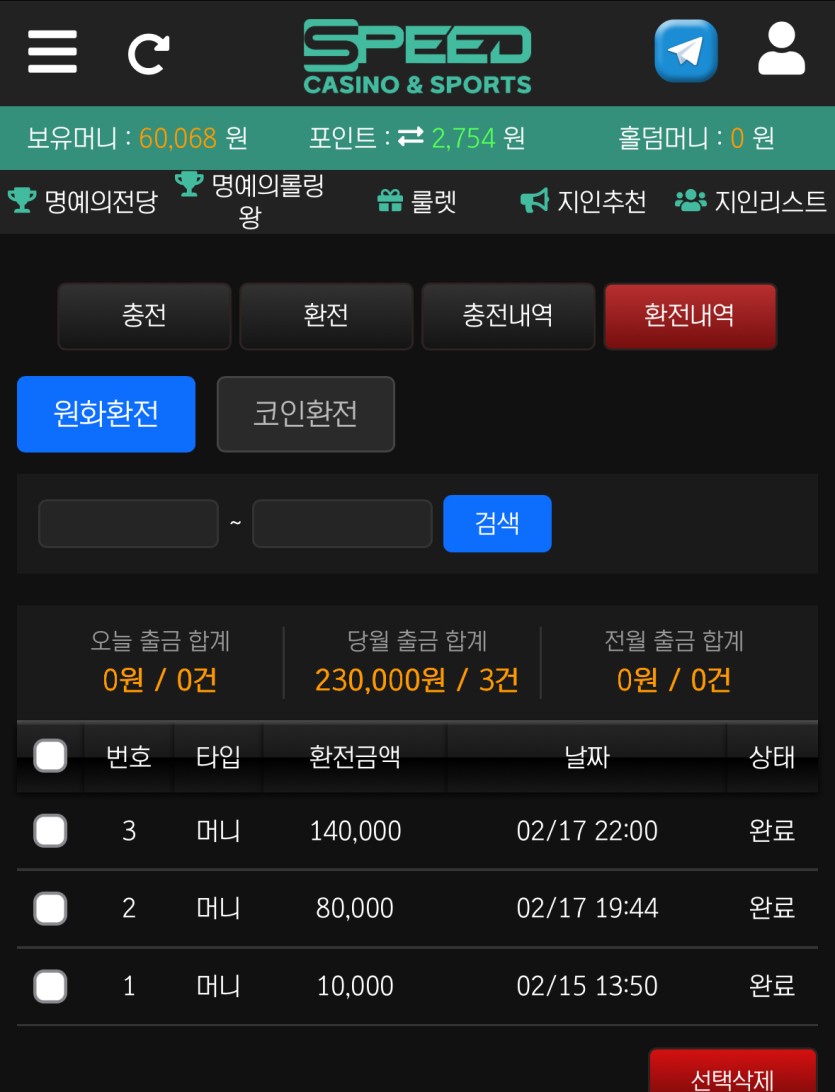This screenshot has height=1092, width=835.
Task: Open 지인리스트 menu
Action: tap(751, 201)
